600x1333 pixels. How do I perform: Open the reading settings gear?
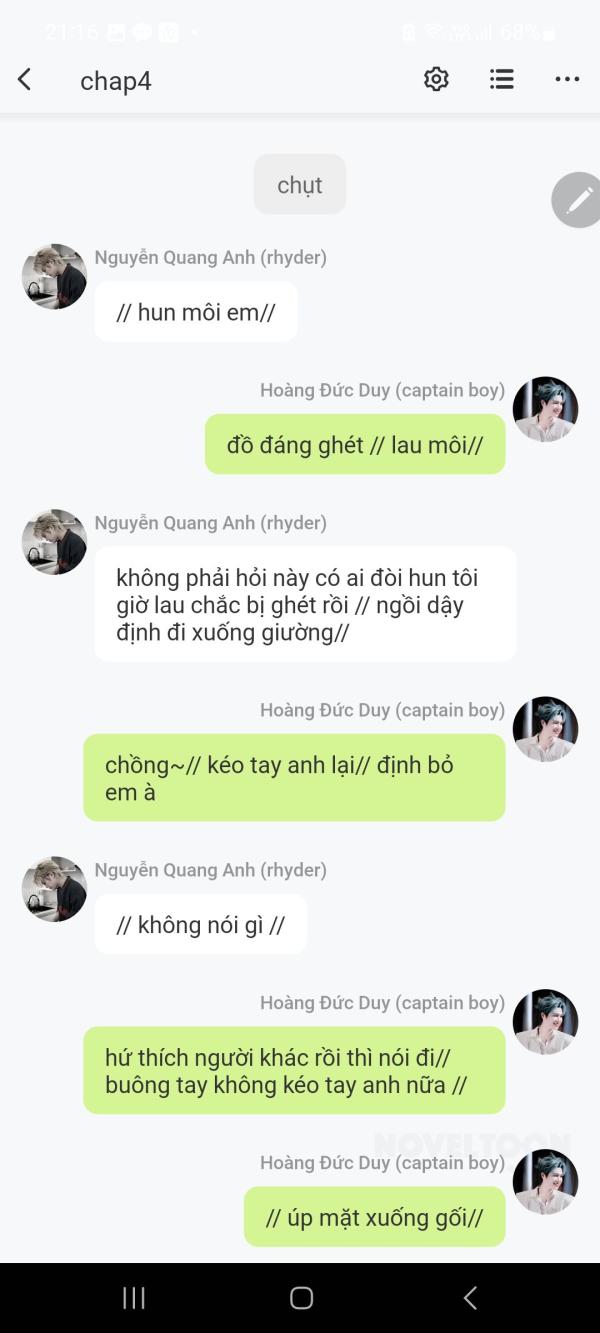pos(436,80)
